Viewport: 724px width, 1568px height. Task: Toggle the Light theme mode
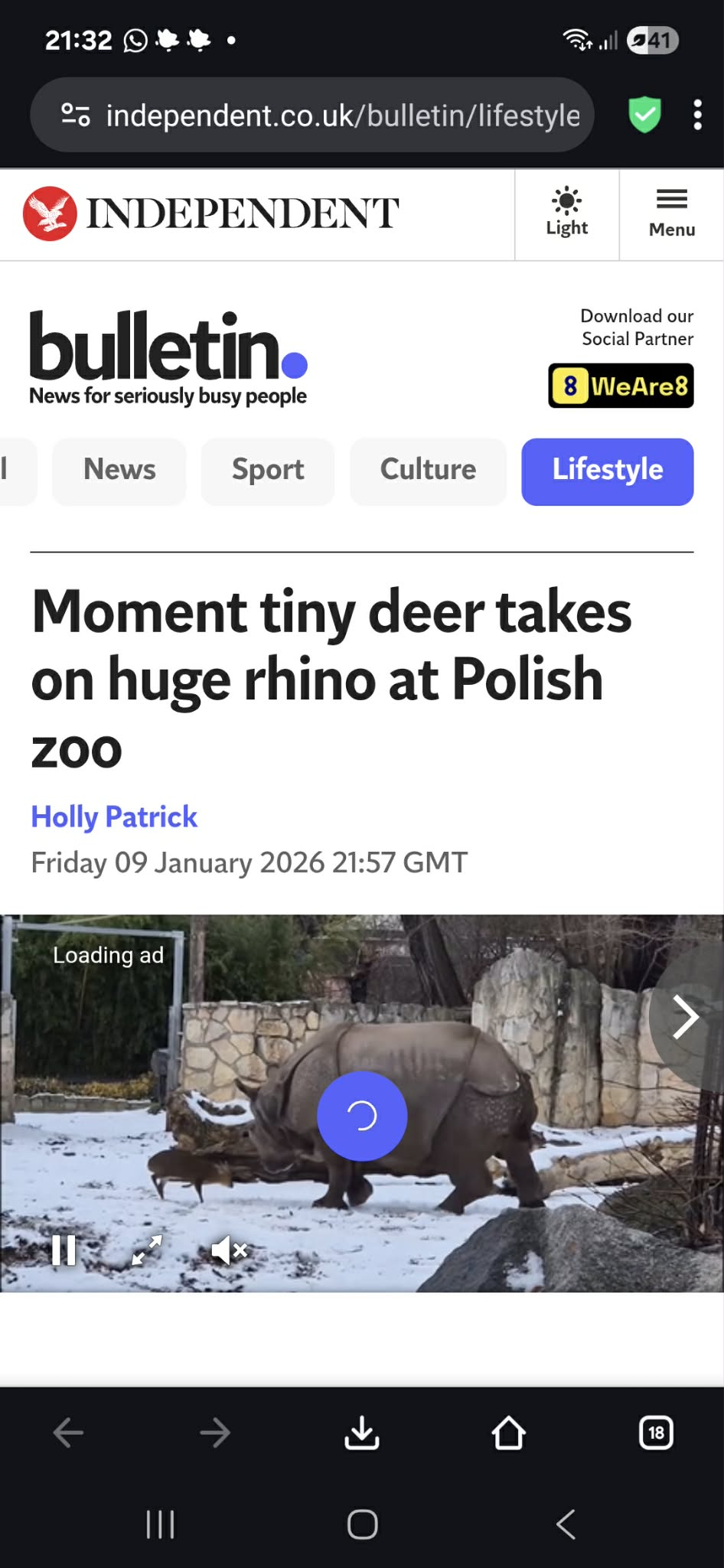tap(566, 213)
